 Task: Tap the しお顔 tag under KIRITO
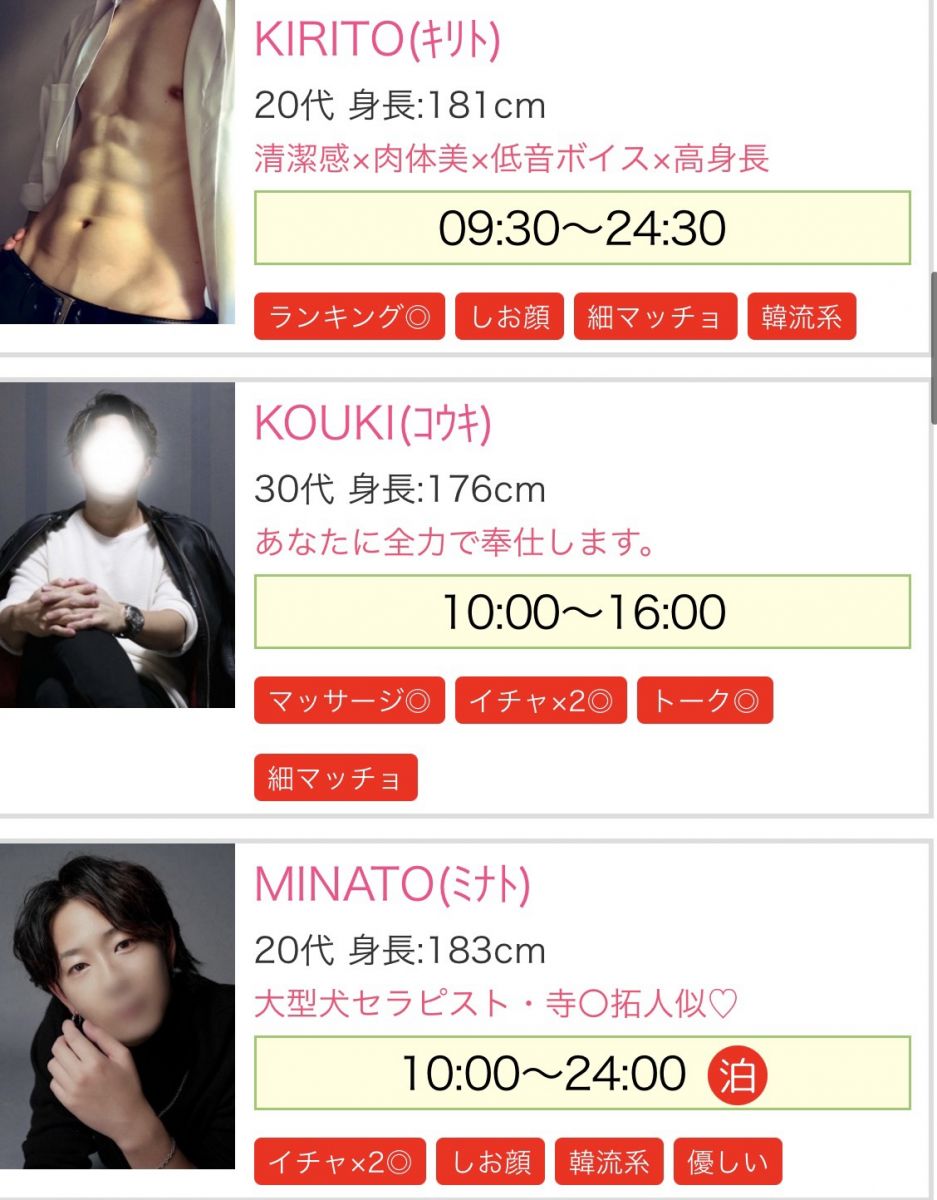pyautogui.click(x=509, y=318)
